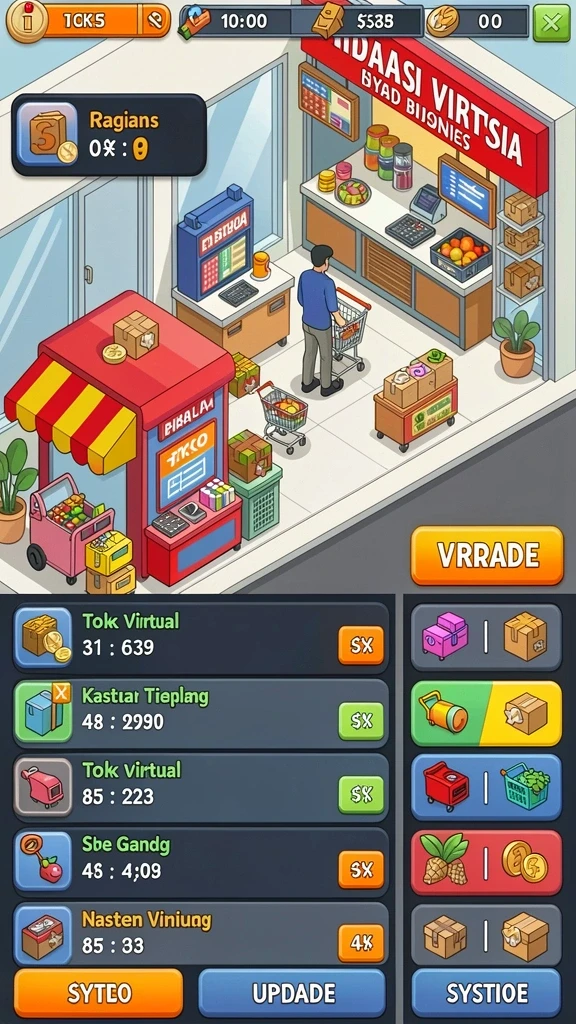This screenshot has width=576, height=1024.
Task: Open the SYSTIOE button
Action: (x=487, y=993)
